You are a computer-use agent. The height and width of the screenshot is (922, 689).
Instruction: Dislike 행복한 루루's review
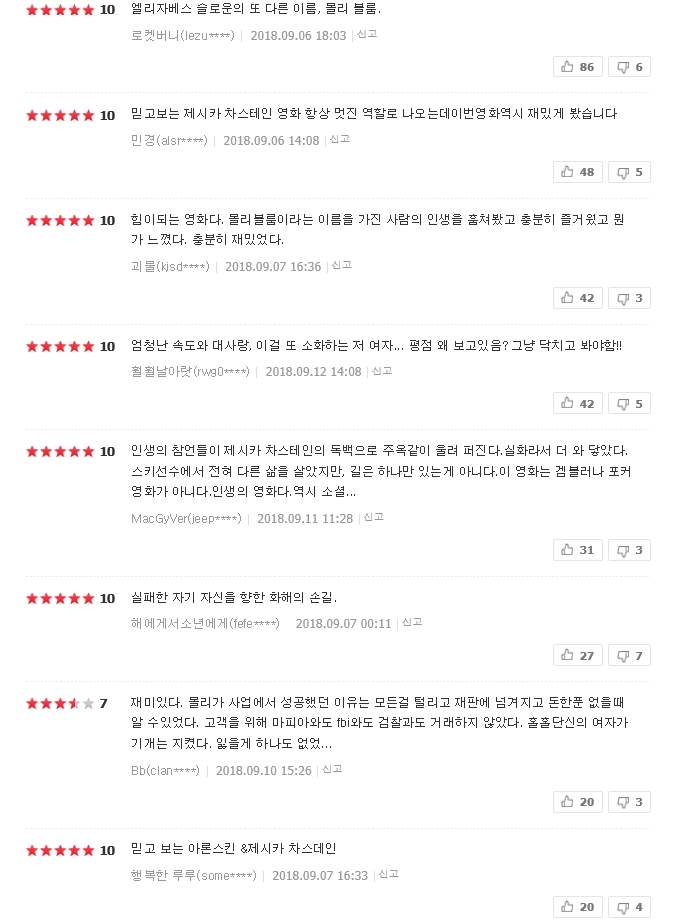point(629,907)
